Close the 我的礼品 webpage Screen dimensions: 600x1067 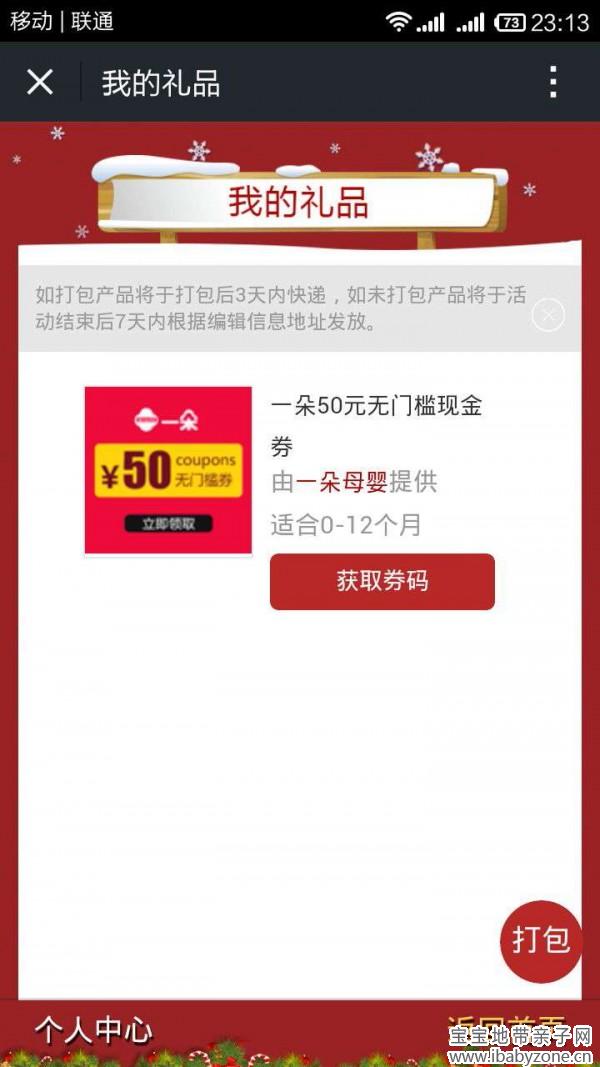tap(40, 82)
